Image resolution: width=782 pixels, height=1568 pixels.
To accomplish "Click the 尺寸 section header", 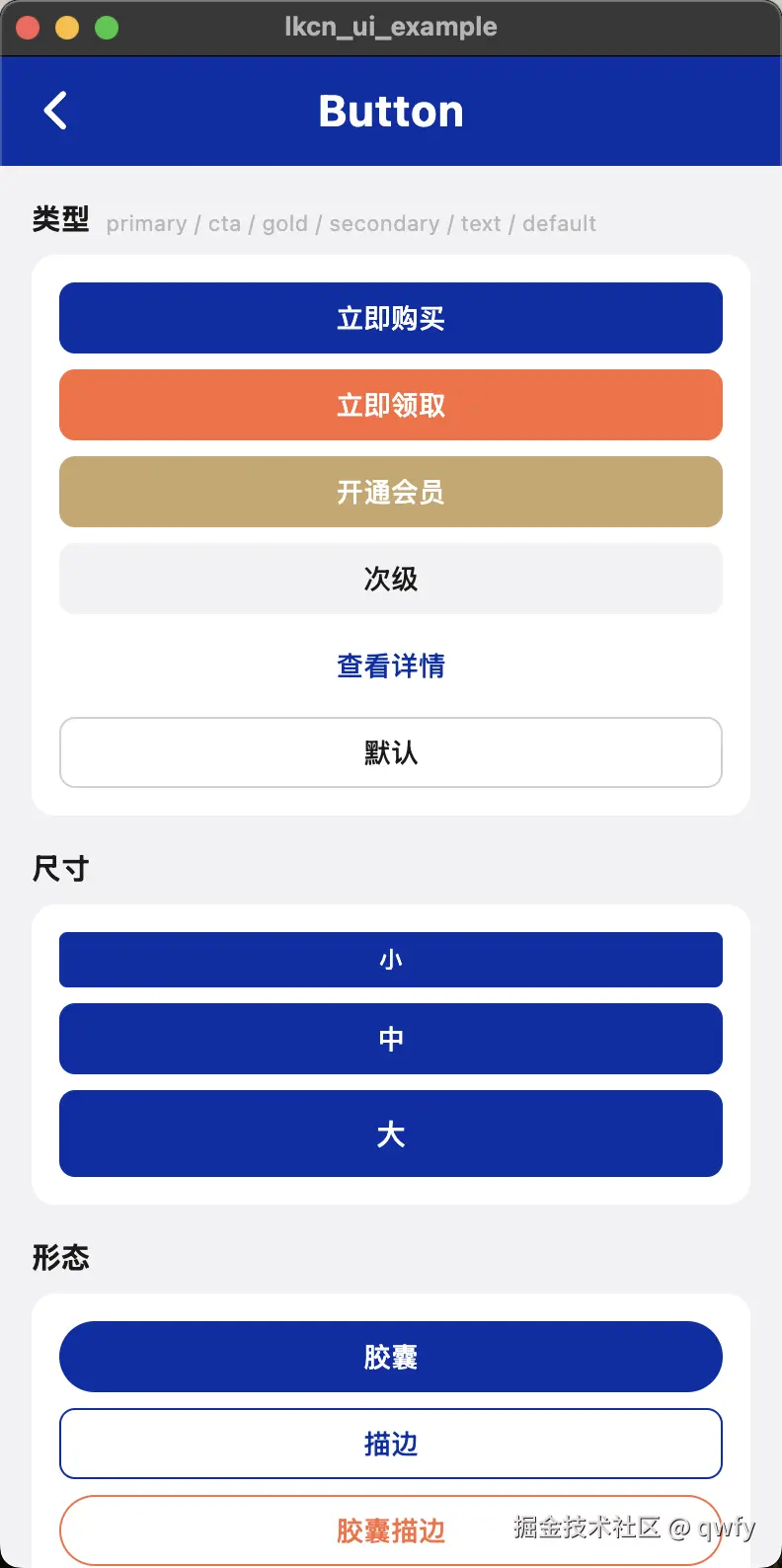I will pyautogui.click(x=61, y=868).
